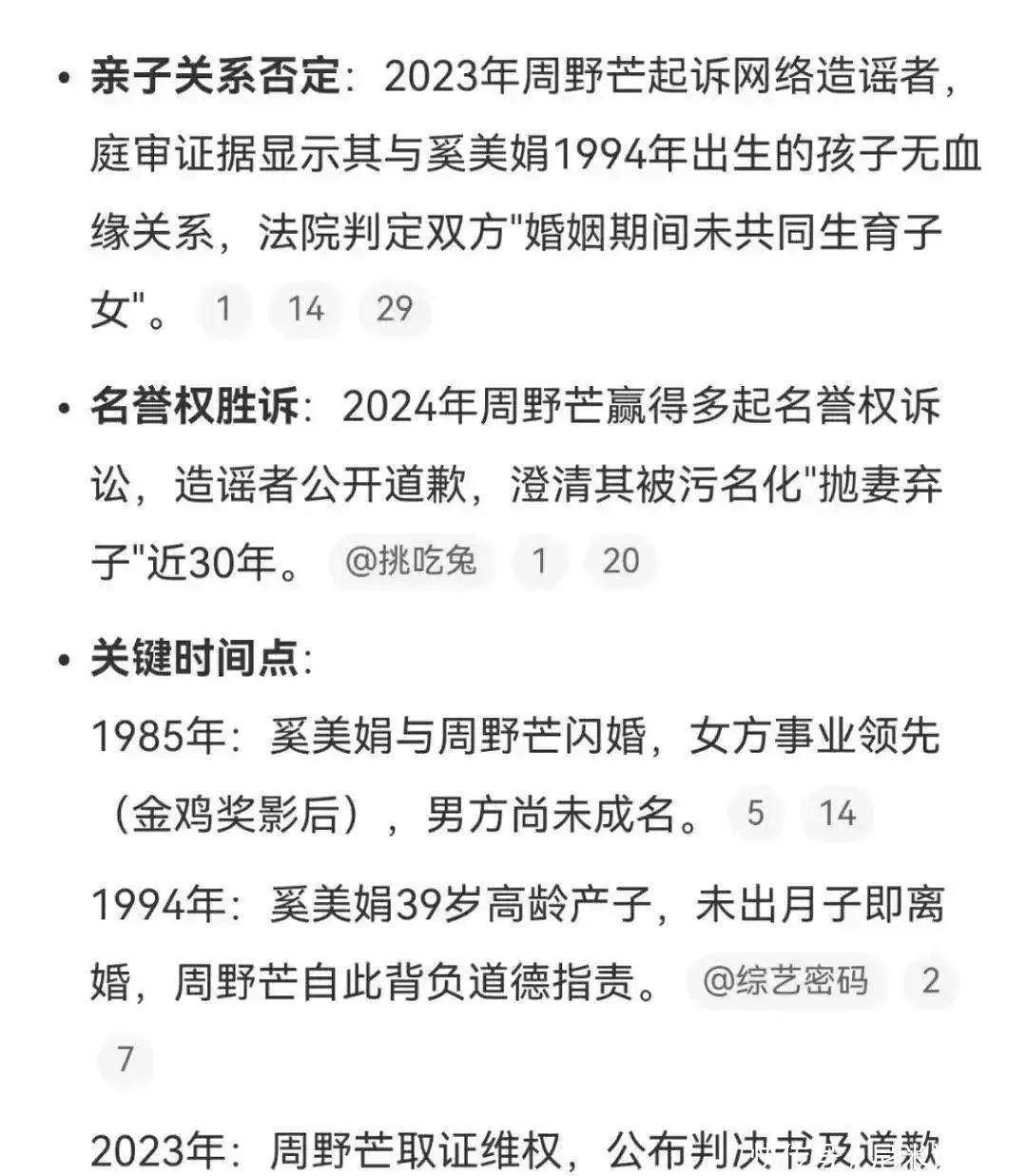Open citation 1 beside the @挑吃兔 chip
The image size is (1027, 1176).
540,561
